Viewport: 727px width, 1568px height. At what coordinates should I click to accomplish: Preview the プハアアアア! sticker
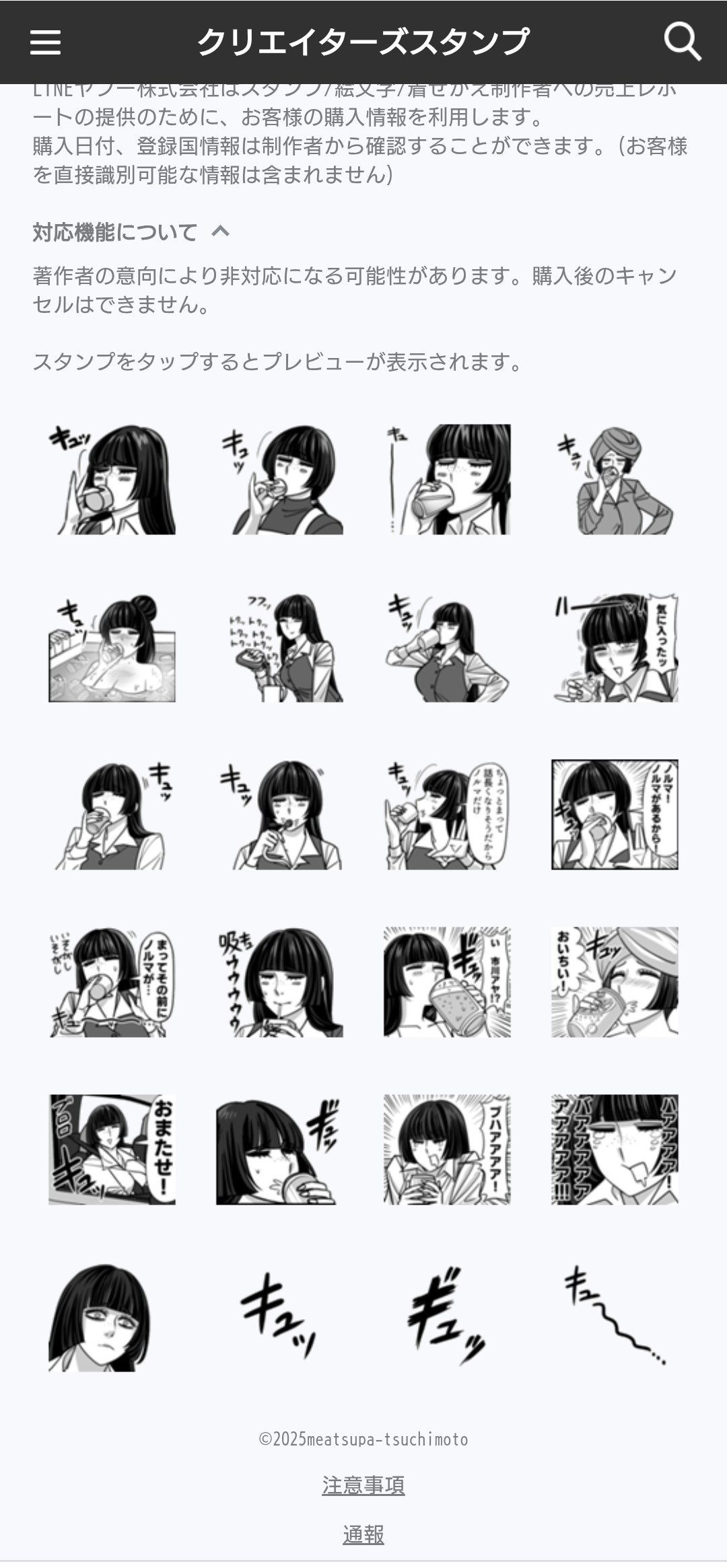click(x=447, y=1149)
